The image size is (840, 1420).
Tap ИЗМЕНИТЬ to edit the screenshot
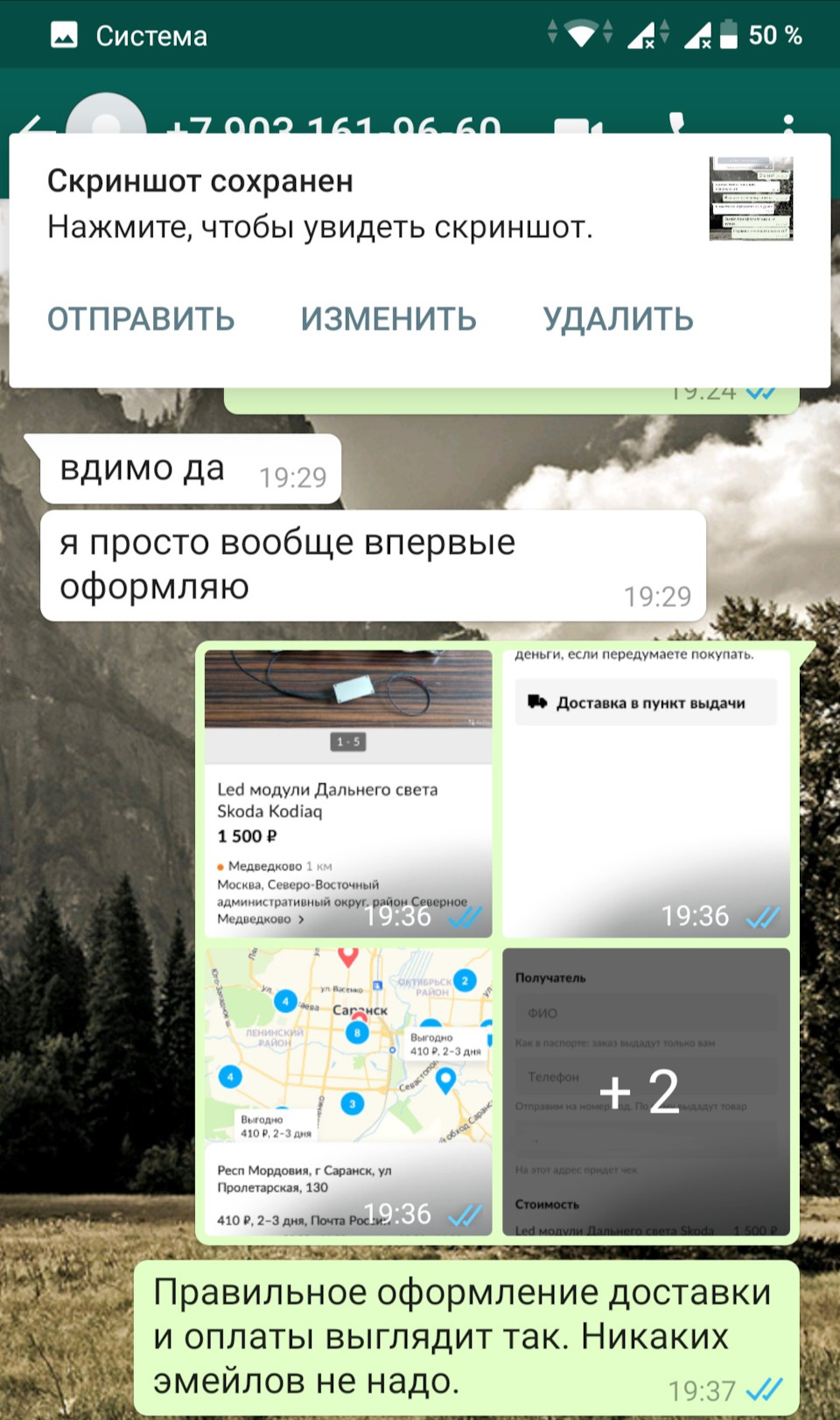coord(388,319)
